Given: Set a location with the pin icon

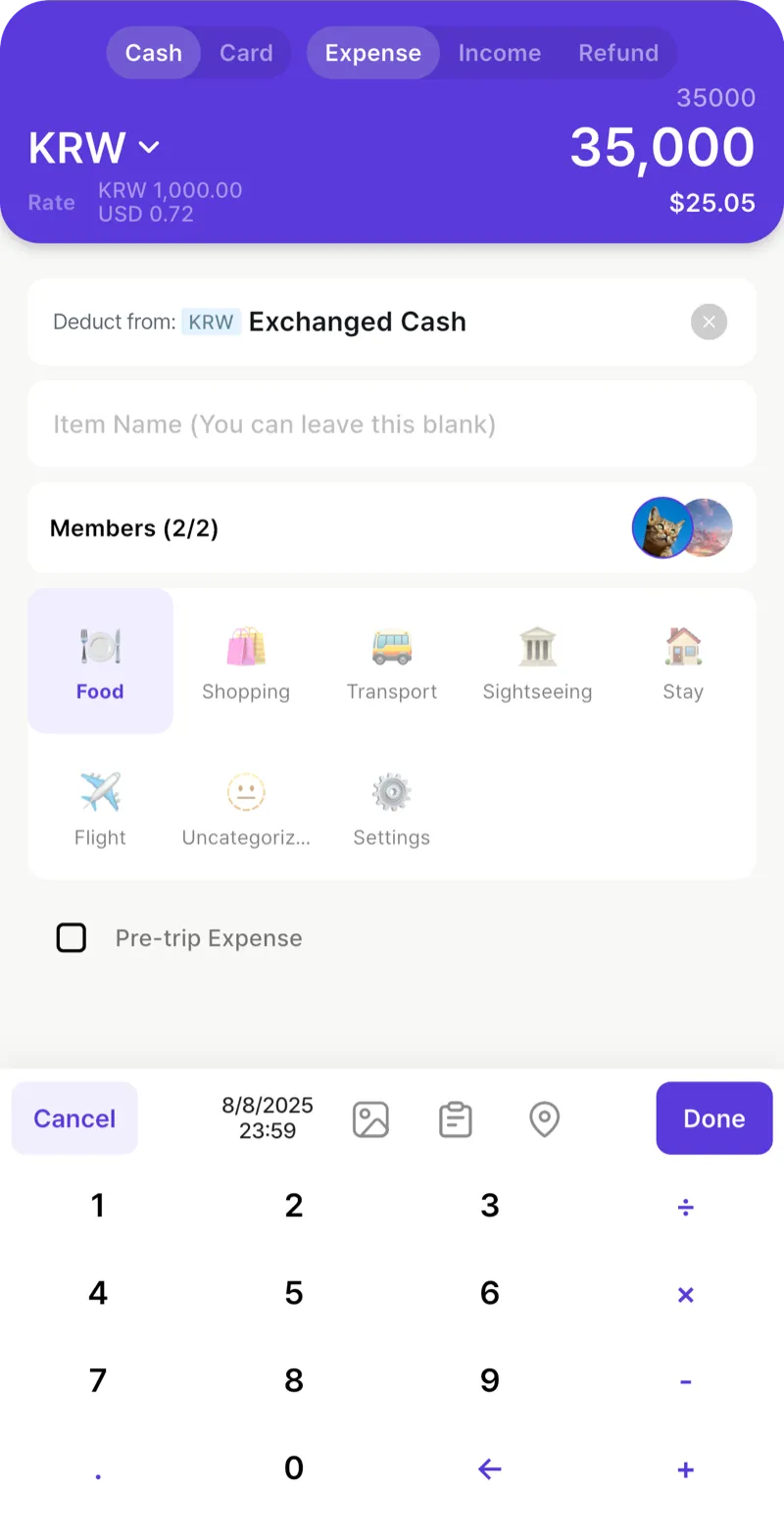Looking at the screenshot, I should click(x=544, y=1119).
